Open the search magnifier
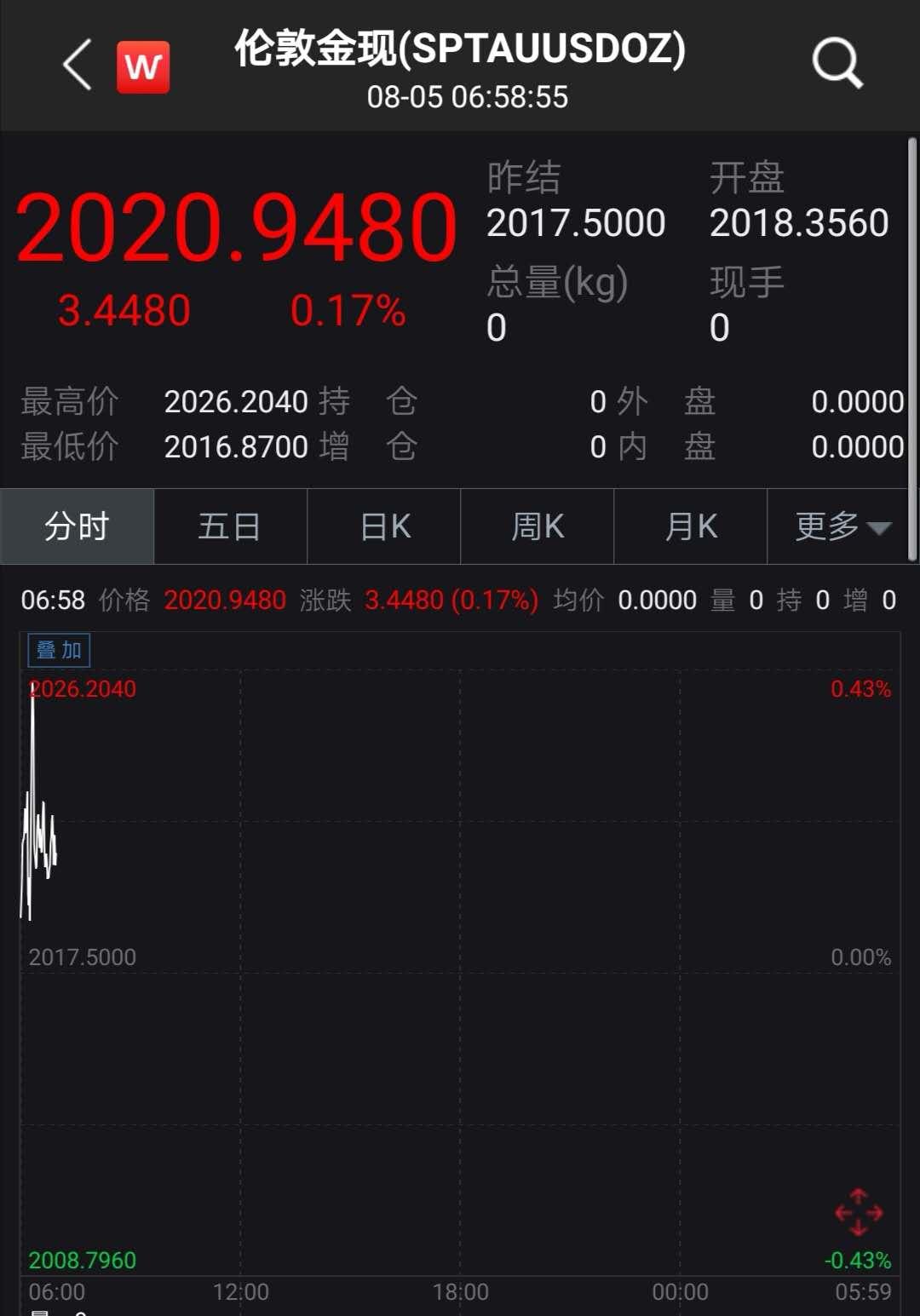 click(x=837, y=63)
